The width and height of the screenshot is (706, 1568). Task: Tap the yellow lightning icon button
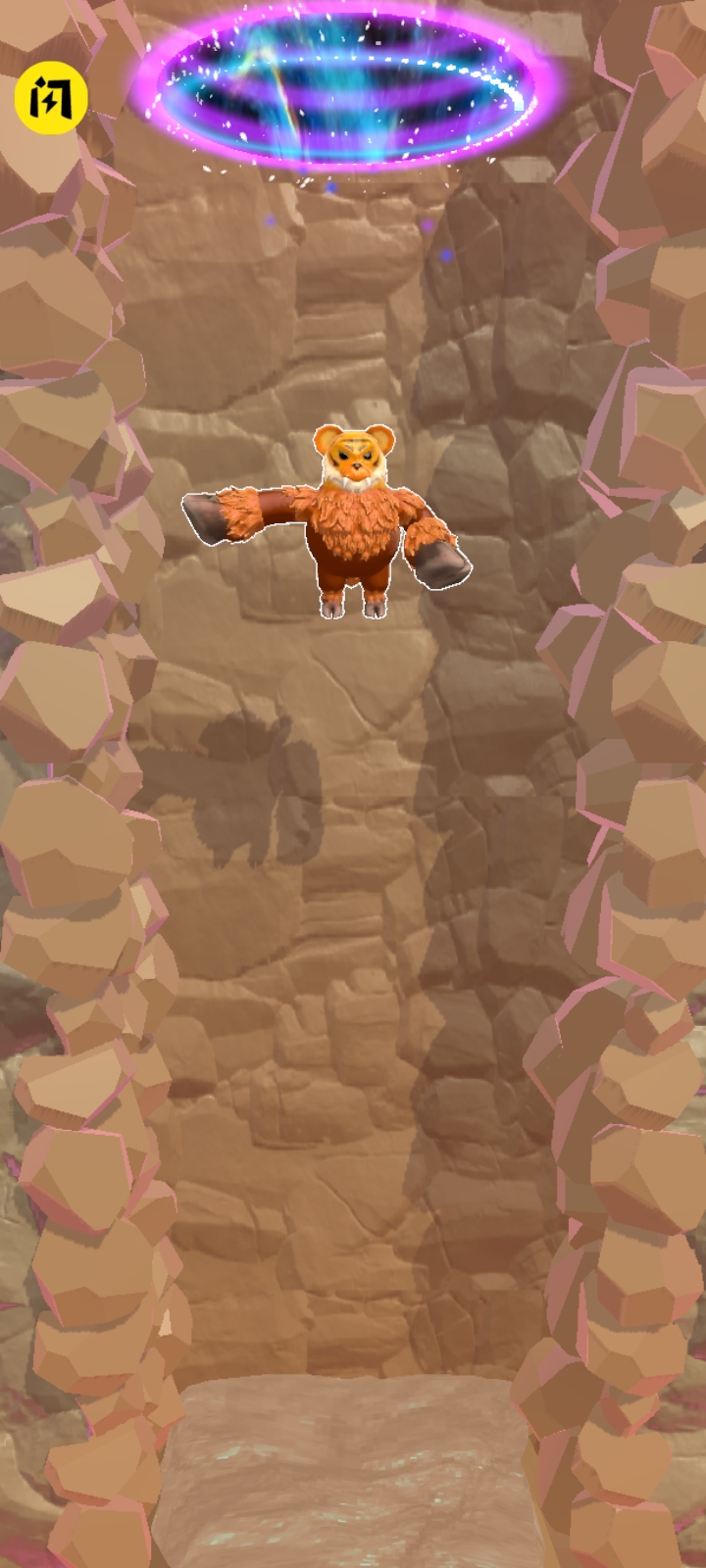51,98
